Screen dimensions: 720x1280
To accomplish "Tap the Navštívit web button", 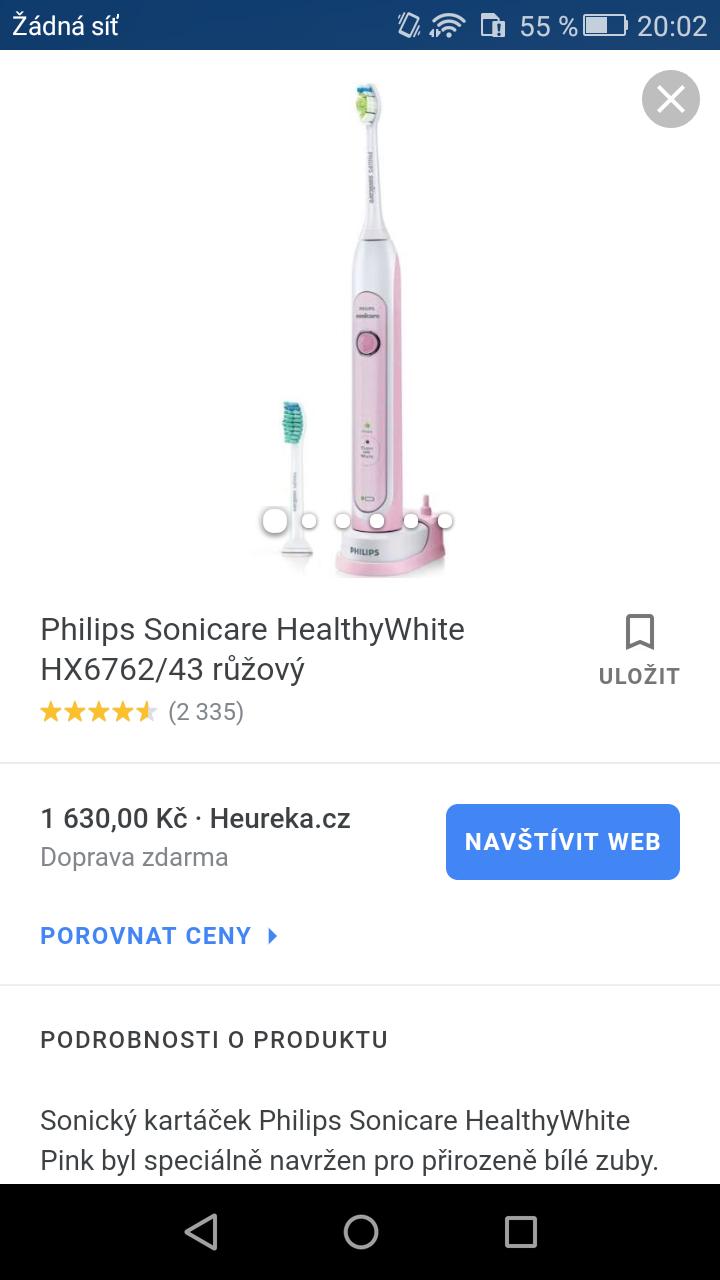I will [562, 842].
